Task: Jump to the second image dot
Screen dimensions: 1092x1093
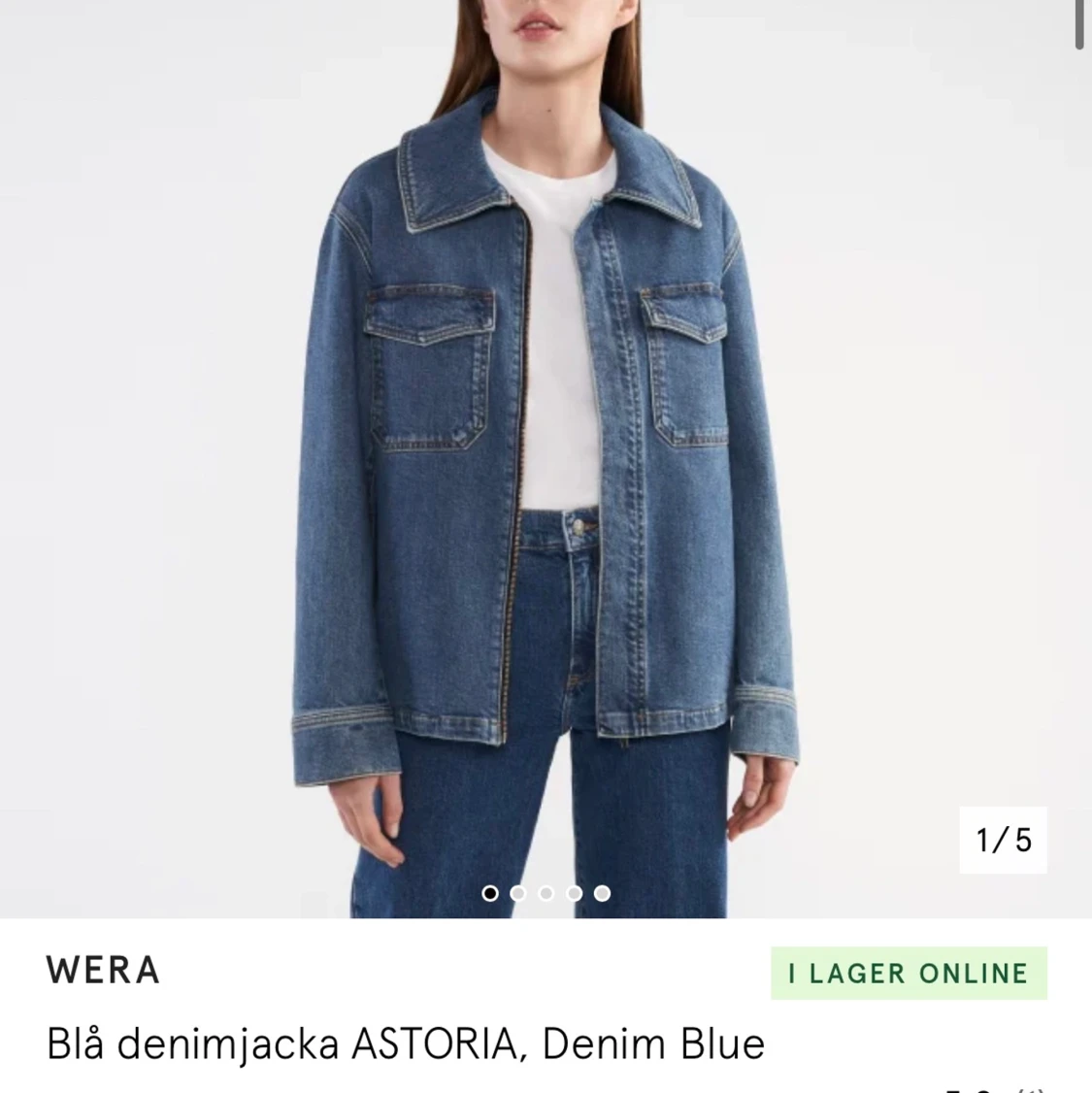Action: click(518, 893)
